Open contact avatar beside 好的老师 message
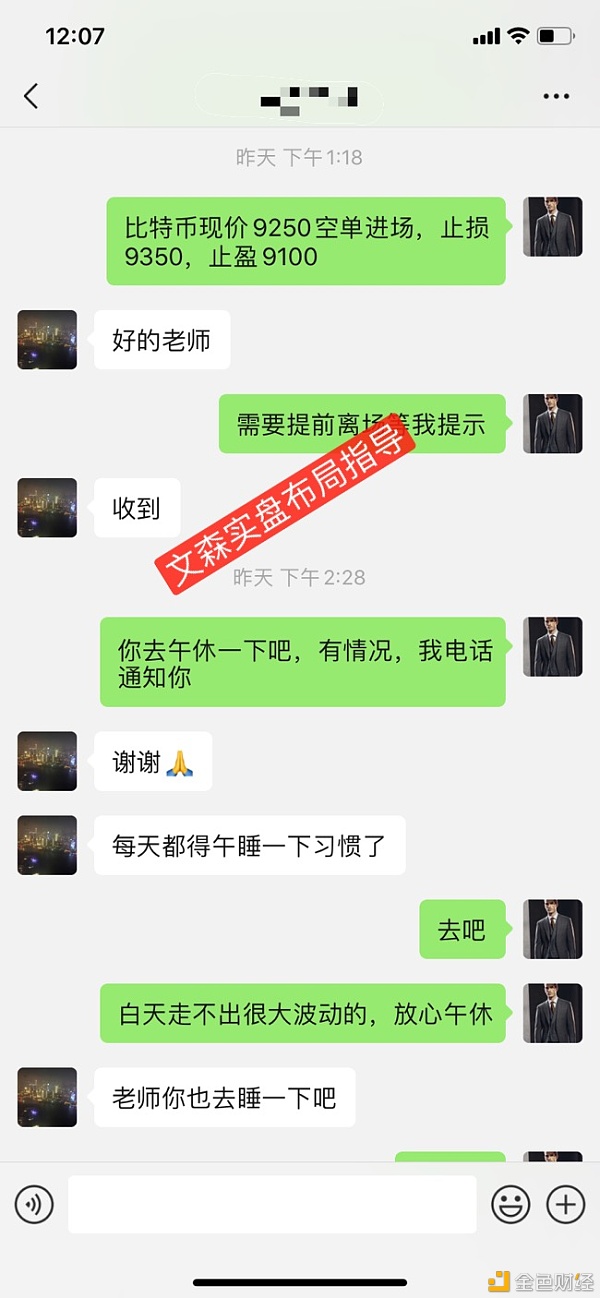600x1298 pixels. pyautogui.click(x=47, y=340)
